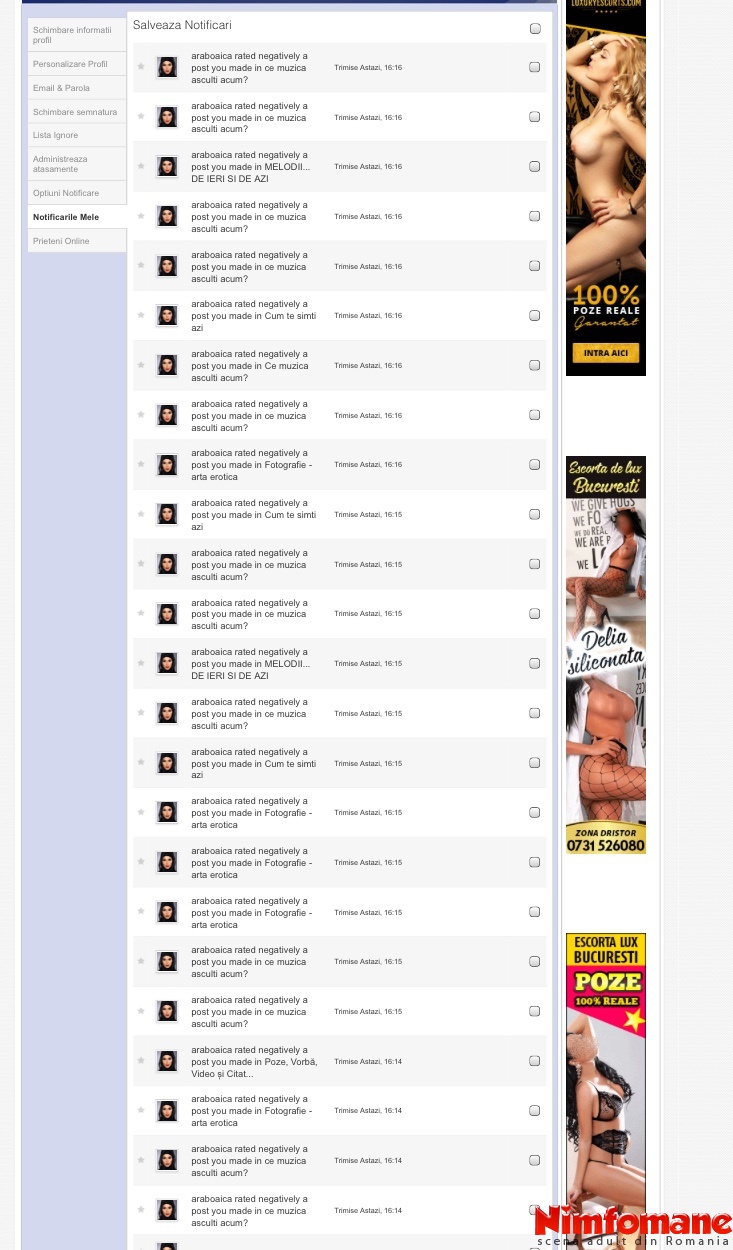Viewport: 733px width, 1250px height.
Task: Open notification about Poze, Vorbă, Video și Citat
Action: click(x=254, y=1062)
